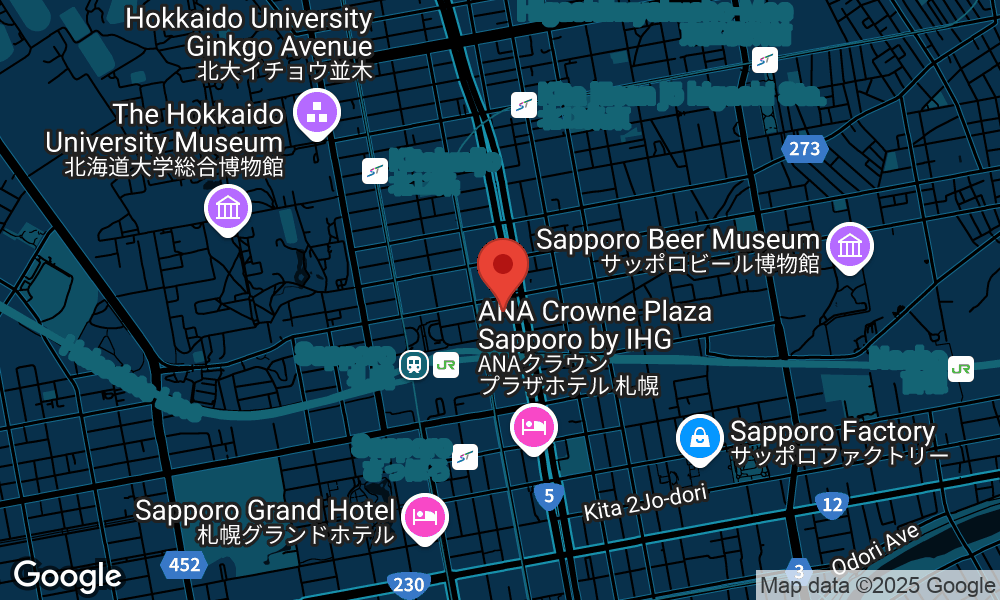Select the Sapporo Grand Hotel pin
1000x600 pixels.
[x=425, y=518]
